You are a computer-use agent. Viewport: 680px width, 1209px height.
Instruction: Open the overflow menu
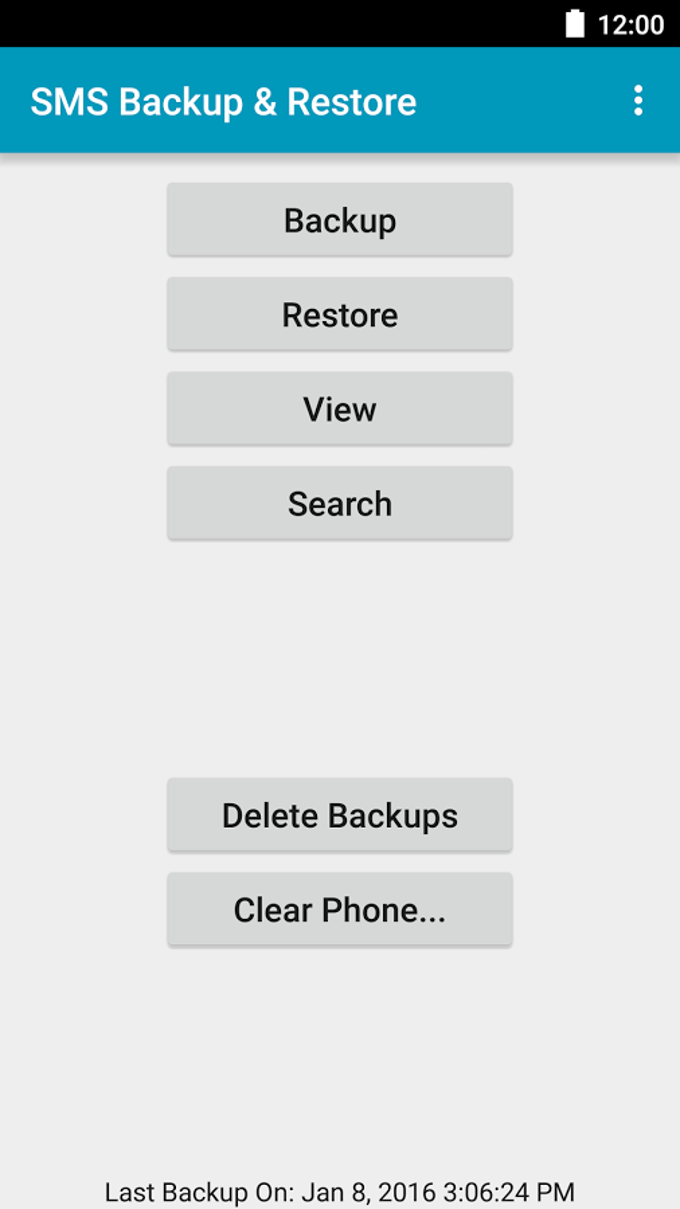coord(638,101)
